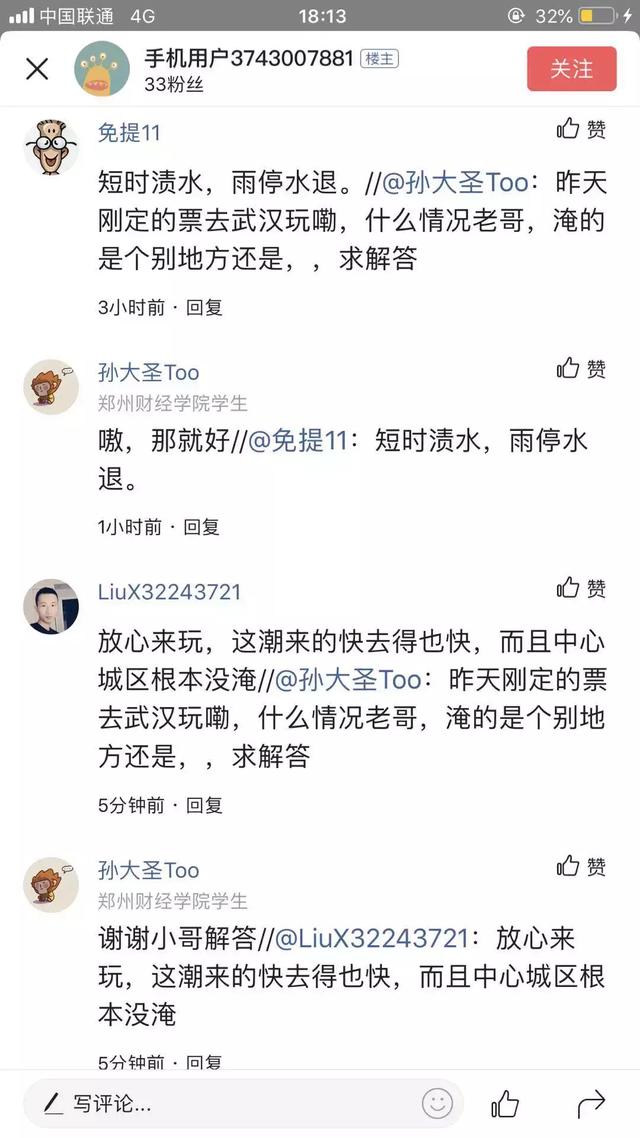Open @LiuX32243721 mention in the last comment
Screen dimensions: 640x1138
pos(371,939)
